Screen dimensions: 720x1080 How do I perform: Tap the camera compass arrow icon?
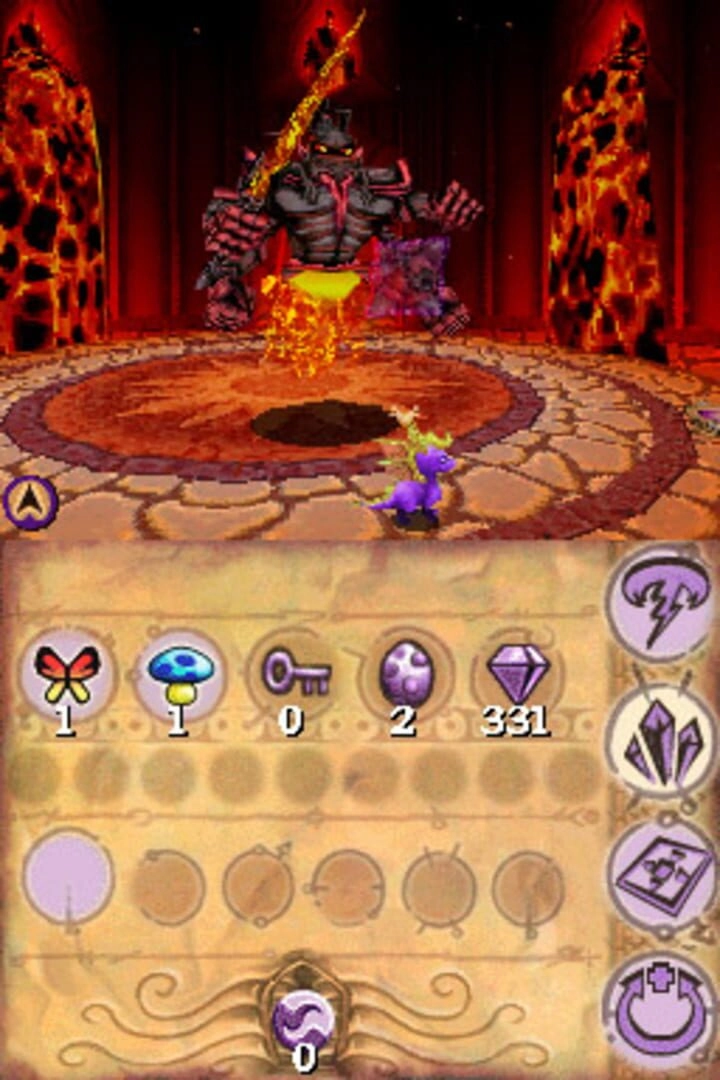(x=30, y=503)
